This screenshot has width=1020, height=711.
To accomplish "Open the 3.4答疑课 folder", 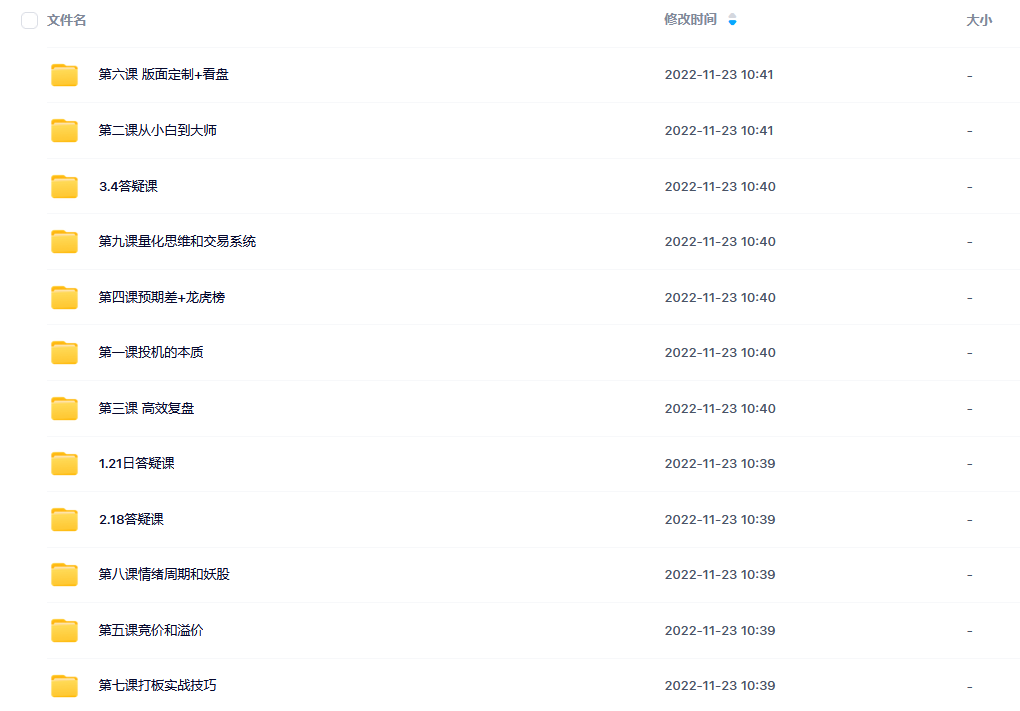I will [x=128, y=186].
